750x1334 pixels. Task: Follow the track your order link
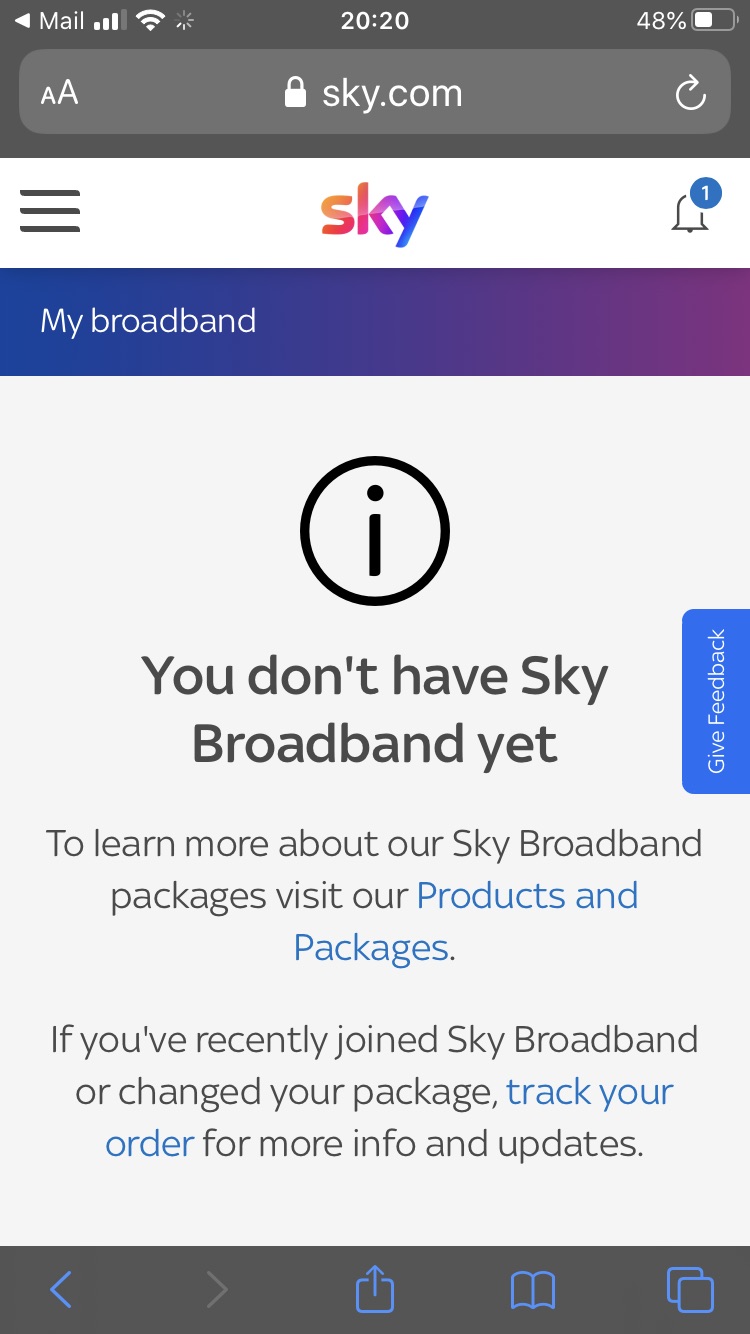[590, 1091]
